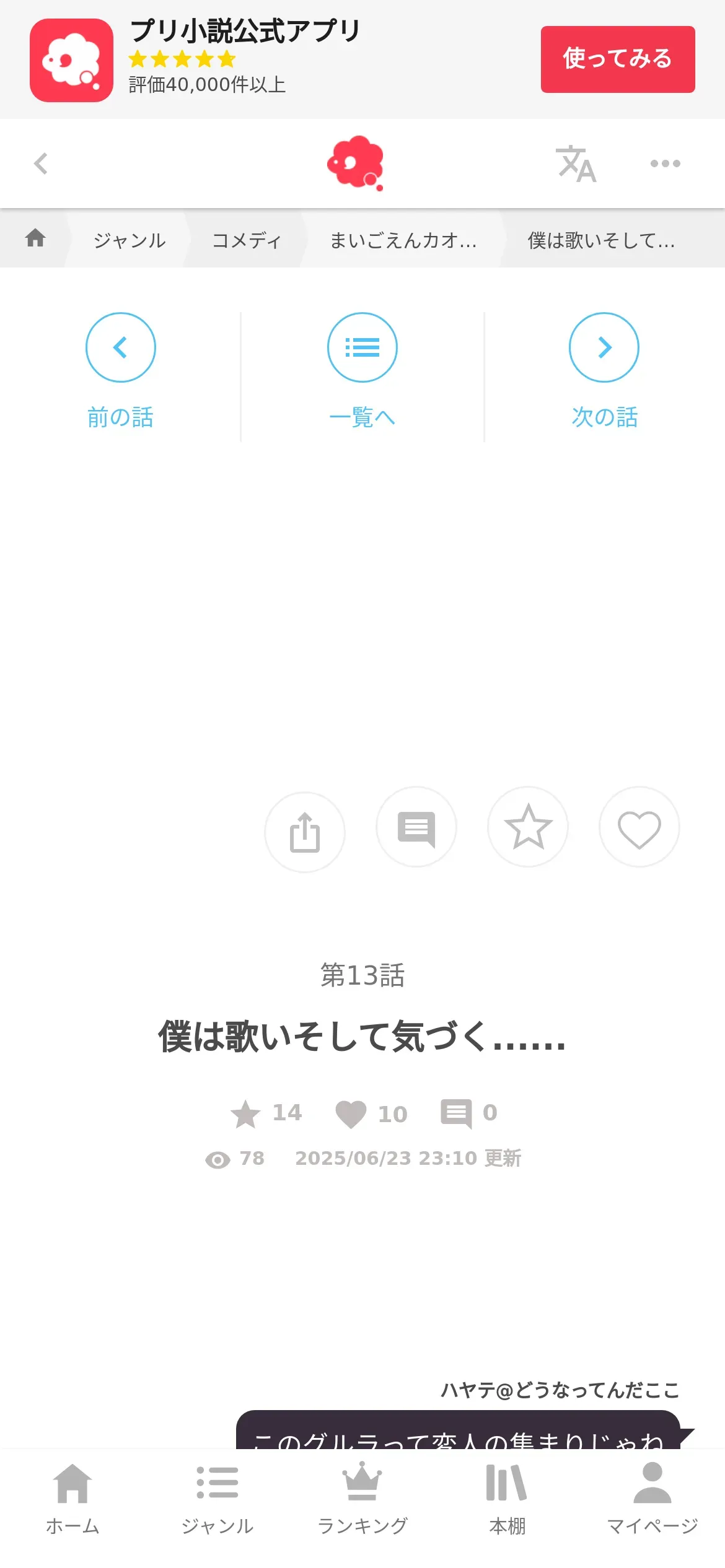Screen dimensions: 725x1568
Task: Open the コメディ breadcrumb
Action: 247,240
